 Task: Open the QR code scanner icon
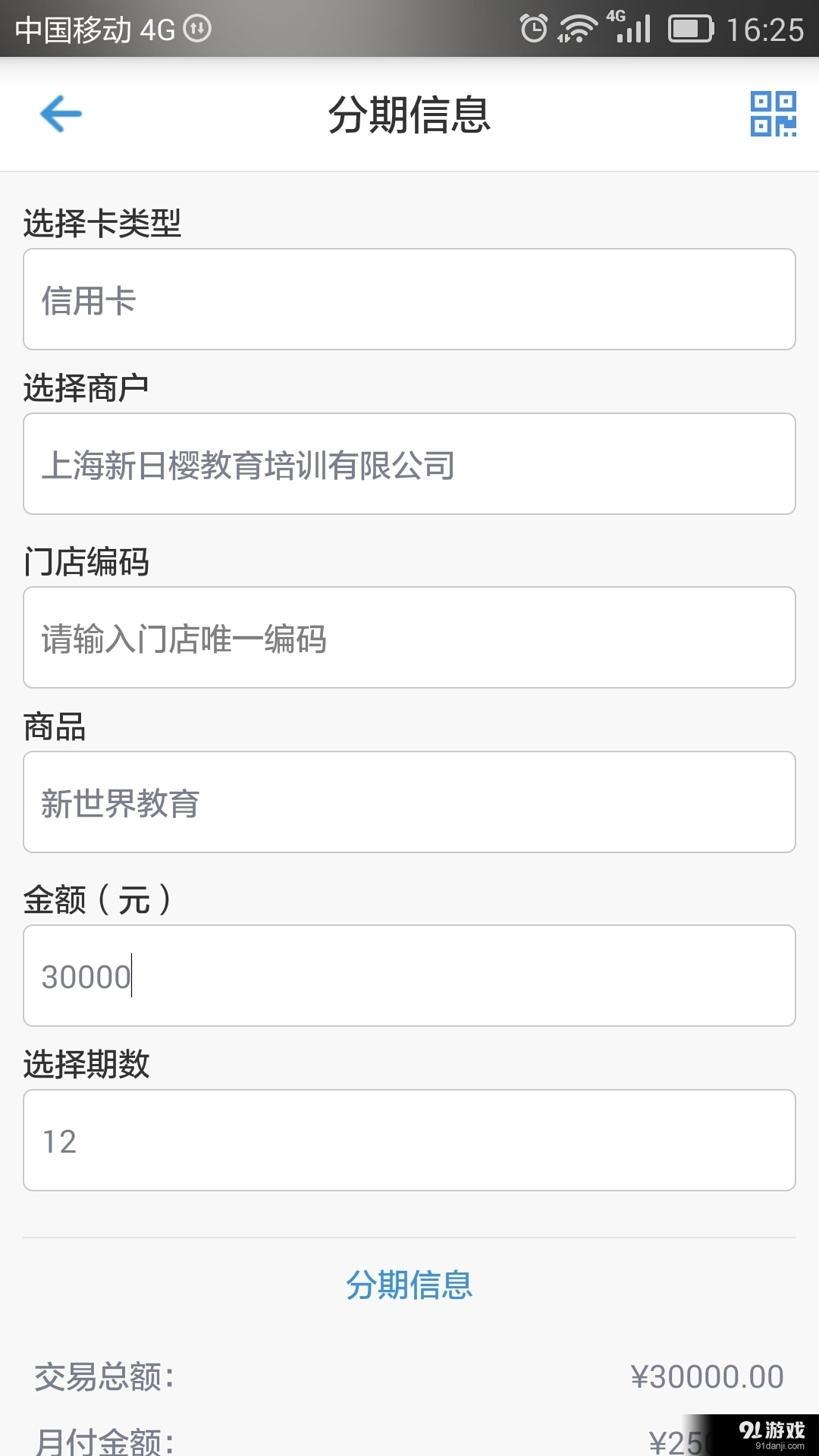(x=775, y=115)
